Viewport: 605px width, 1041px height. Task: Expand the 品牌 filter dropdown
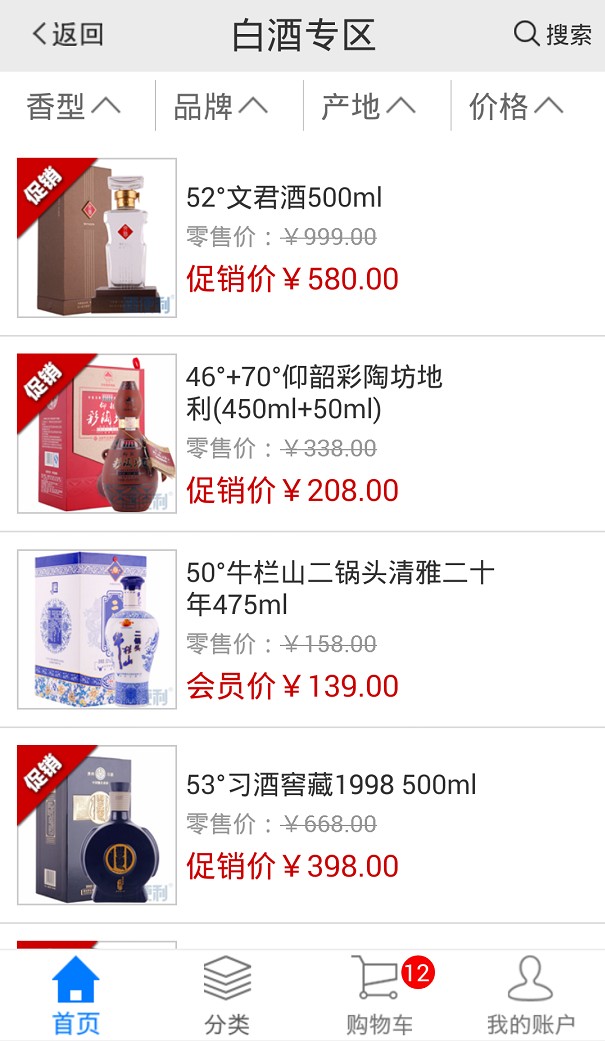click(x=221, y=106)
